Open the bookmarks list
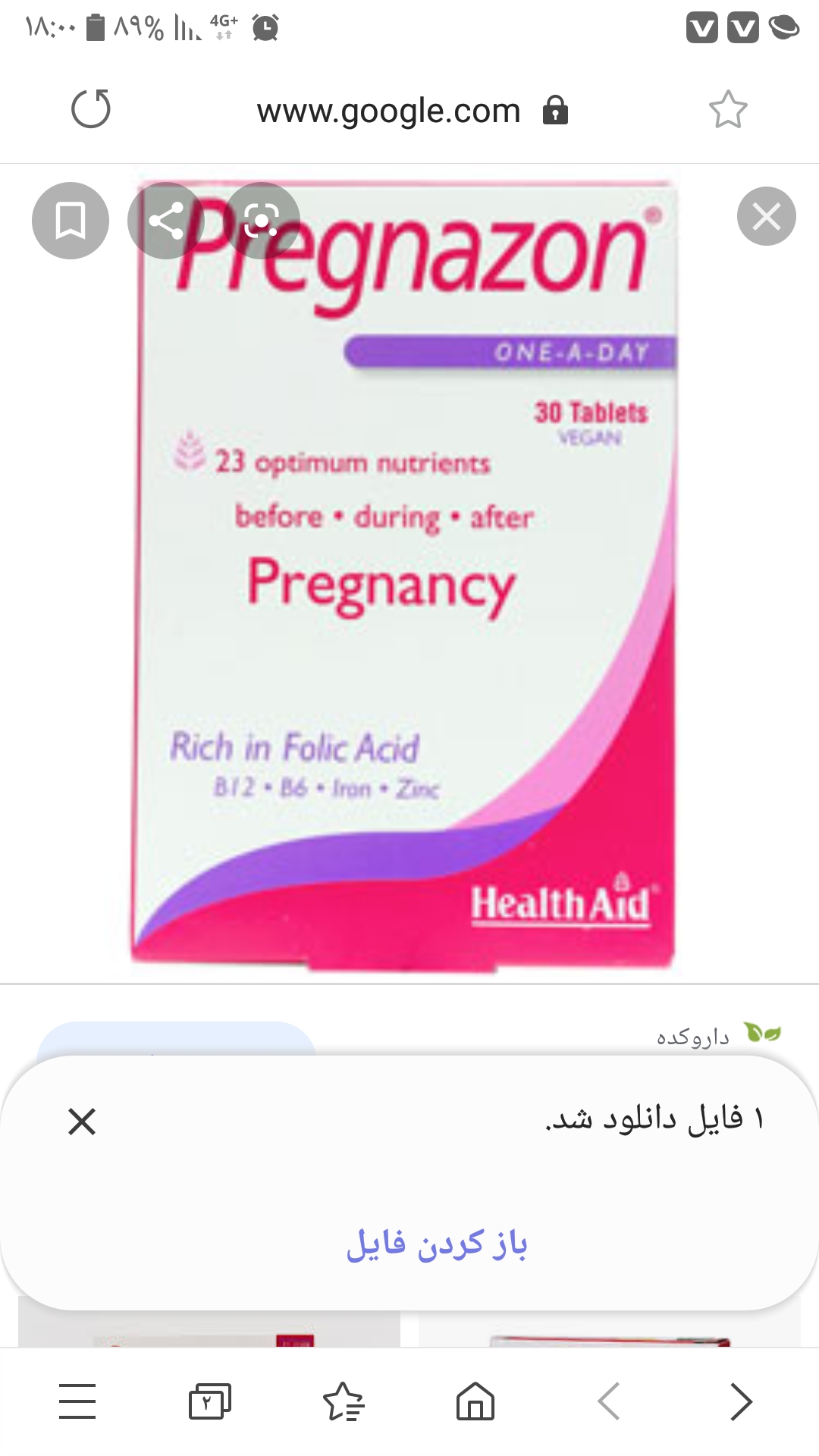The height and width of the screenshot is (1456, 819). (344, 1401)
